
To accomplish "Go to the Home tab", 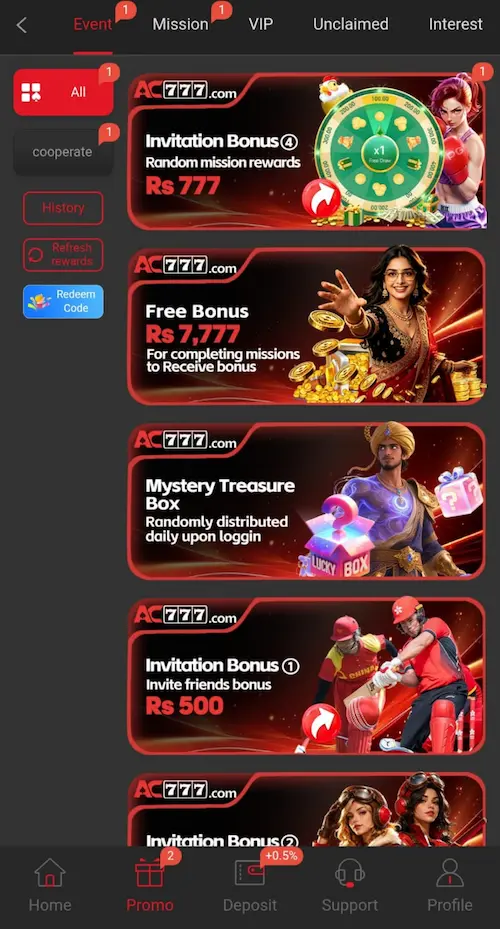I will point(50,885).
